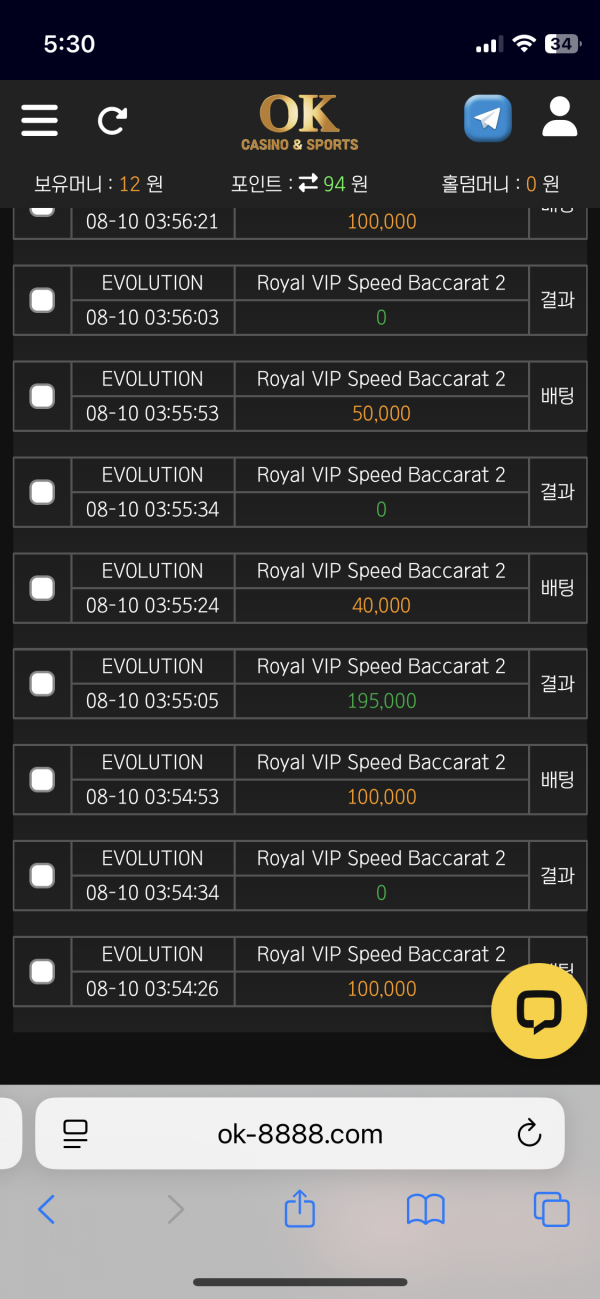
Task: Select the 08-10 03:54:53 entry checkbox
Action: [42, 779]
